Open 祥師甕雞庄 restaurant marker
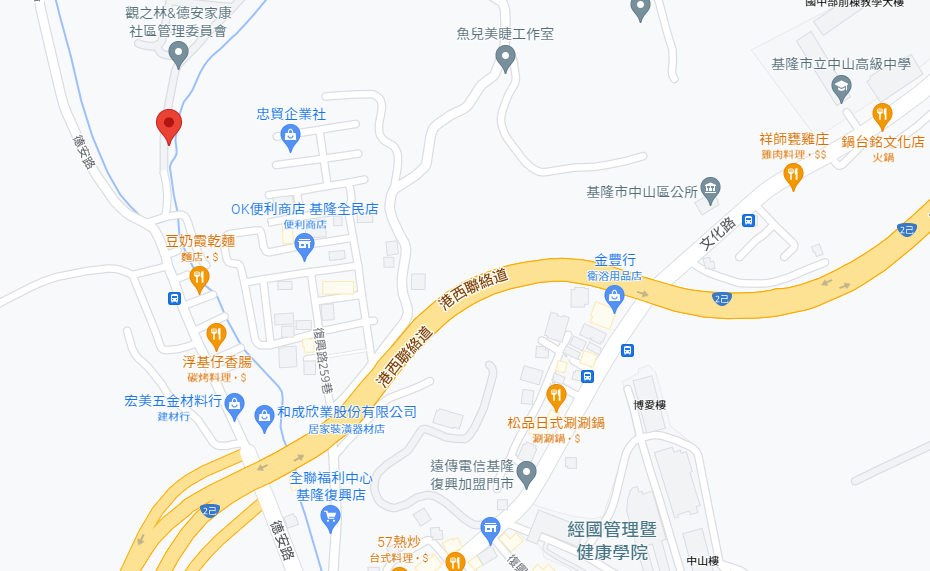This screenshot has width=930, height=571. [x=793, y=176]
